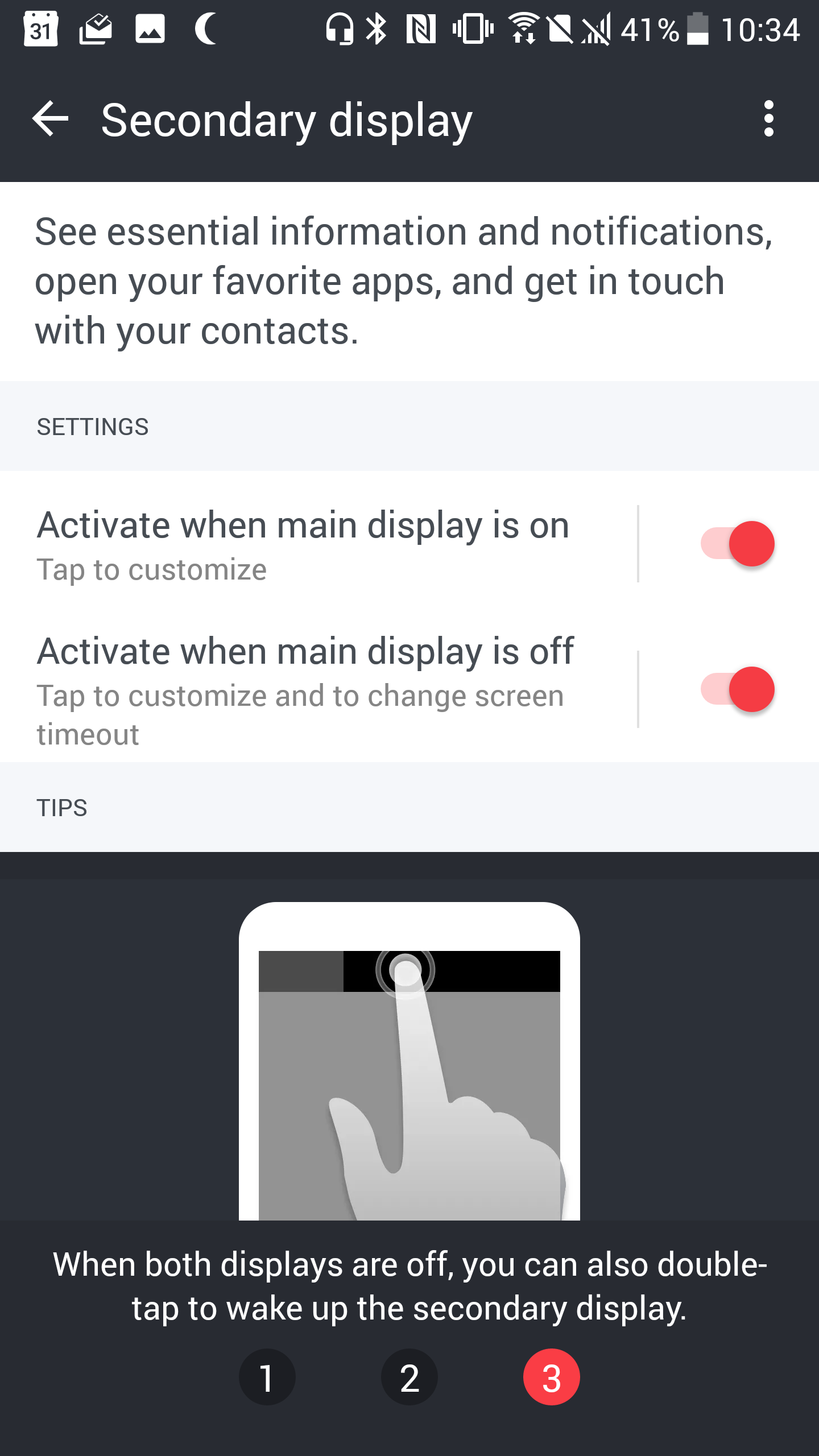Show tip number 2
Screen dimensions: 819x1456
coord(409,1377)
